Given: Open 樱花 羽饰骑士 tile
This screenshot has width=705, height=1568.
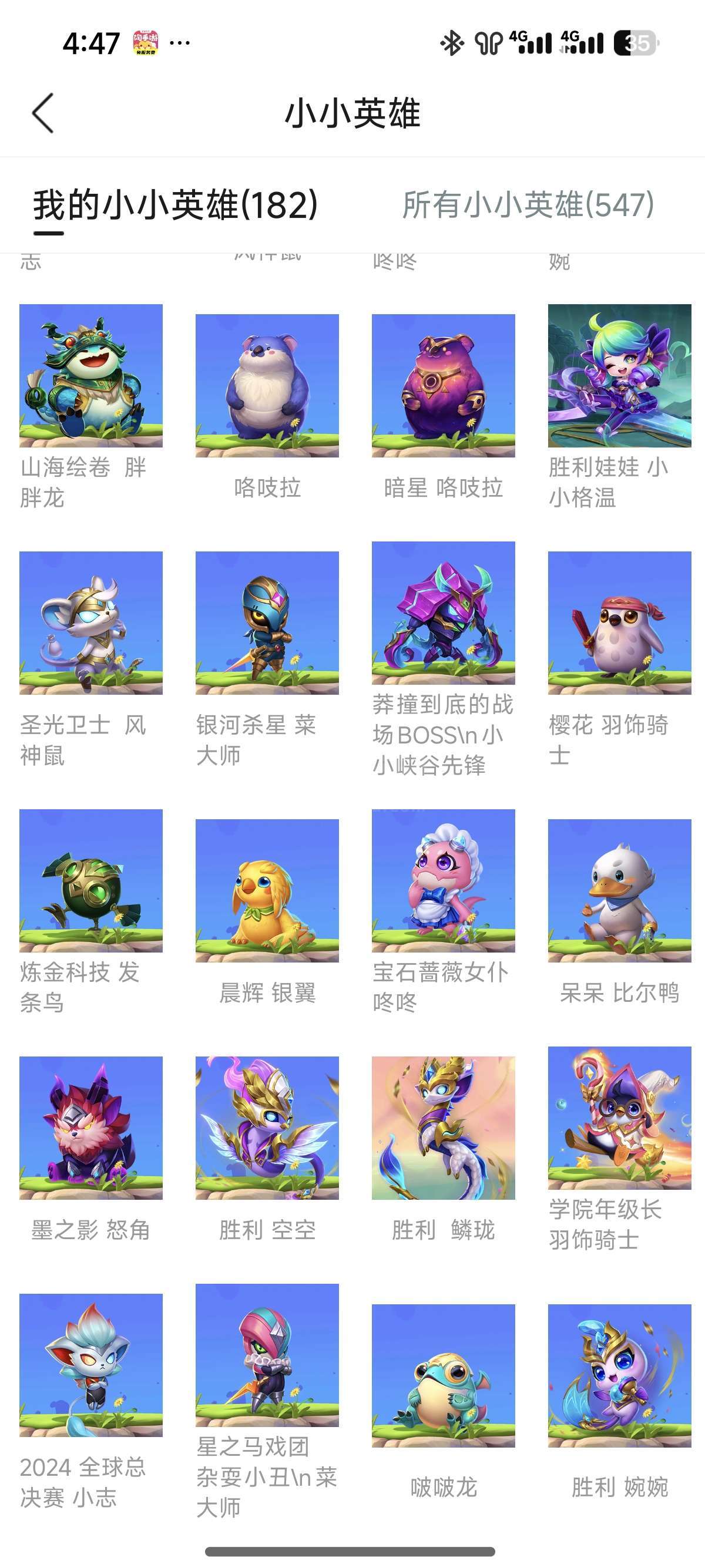Looking at the screenshot, I should [619, 623].
